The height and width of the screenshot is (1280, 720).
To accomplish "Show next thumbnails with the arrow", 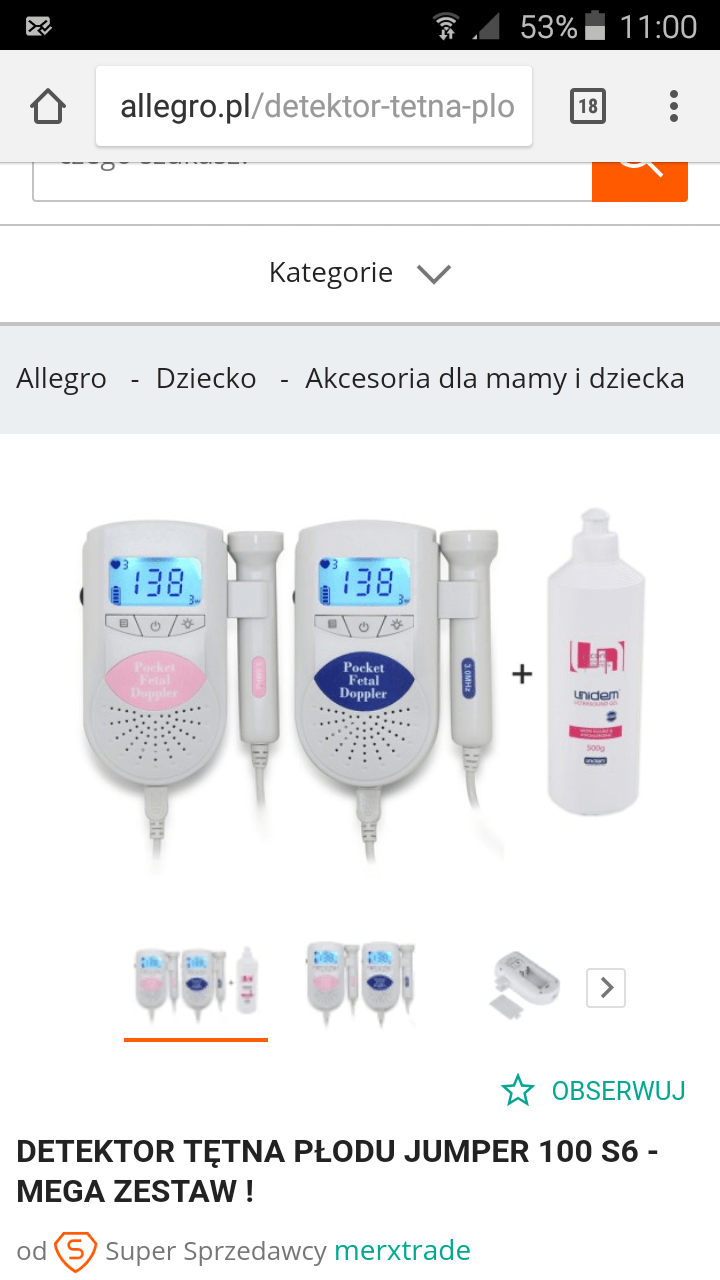I will coord(606,988).
